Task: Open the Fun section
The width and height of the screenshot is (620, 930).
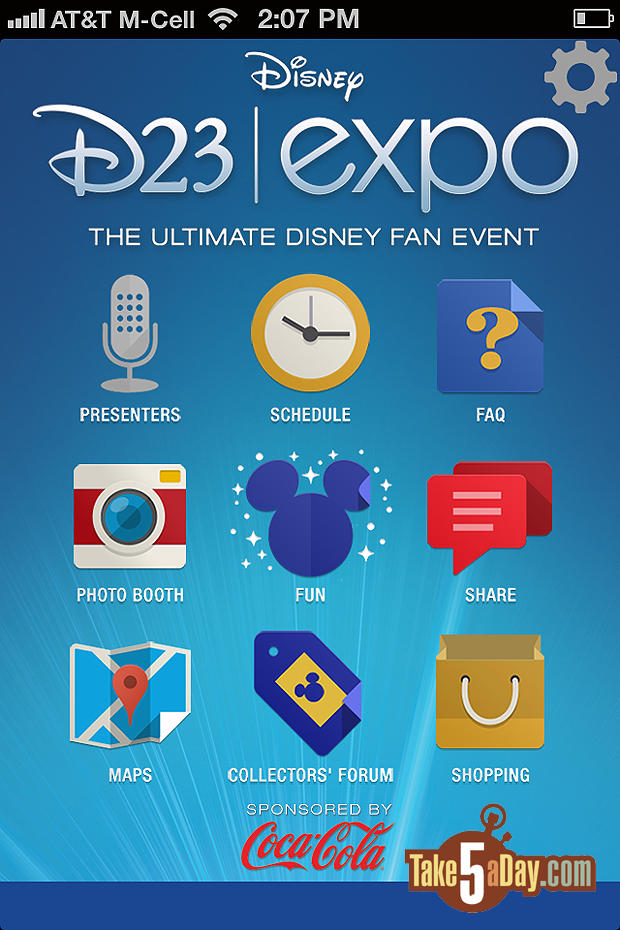Action: tap(310, 517)
